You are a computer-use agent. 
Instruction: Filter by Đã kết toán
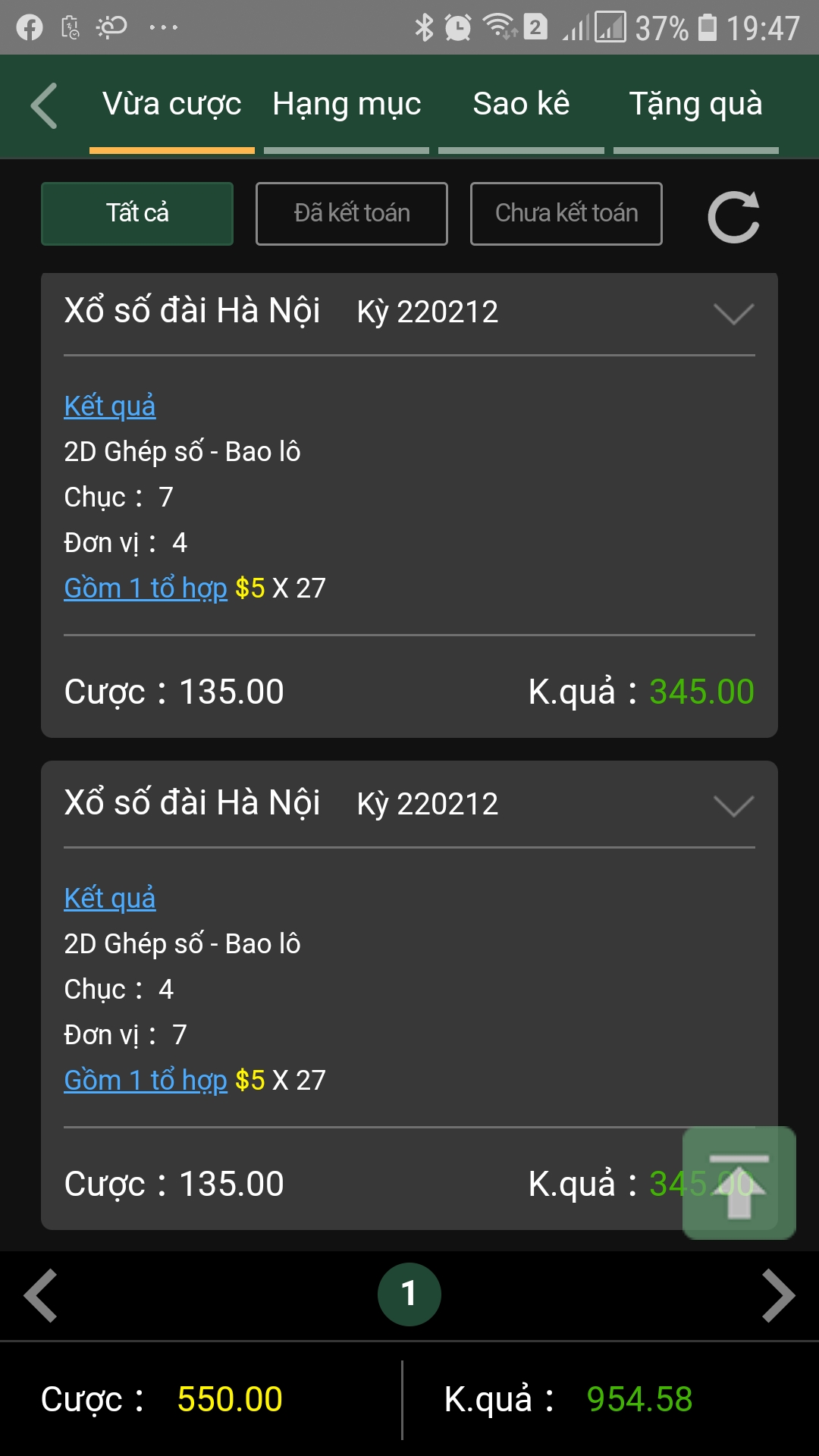point(352,213)
